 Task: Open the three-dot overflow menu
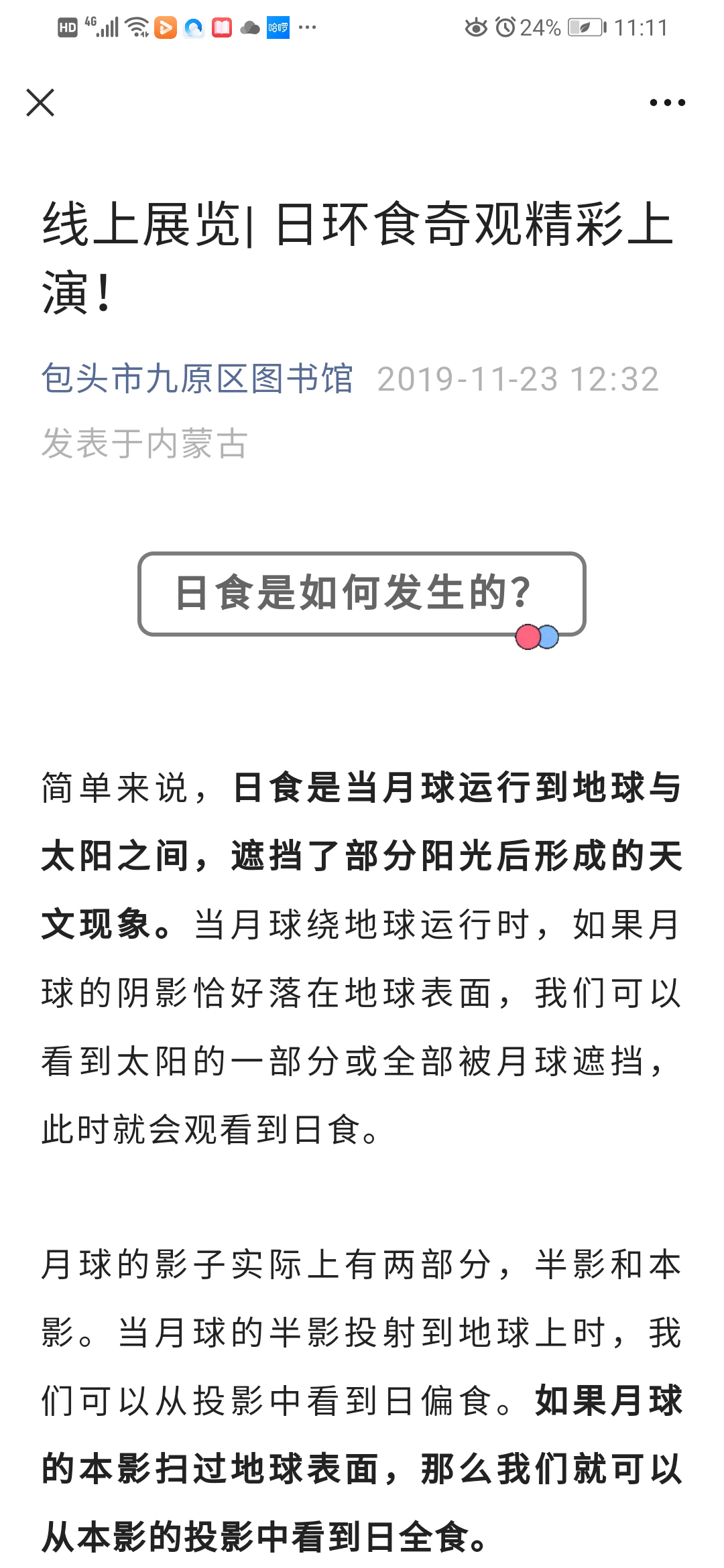667,103
